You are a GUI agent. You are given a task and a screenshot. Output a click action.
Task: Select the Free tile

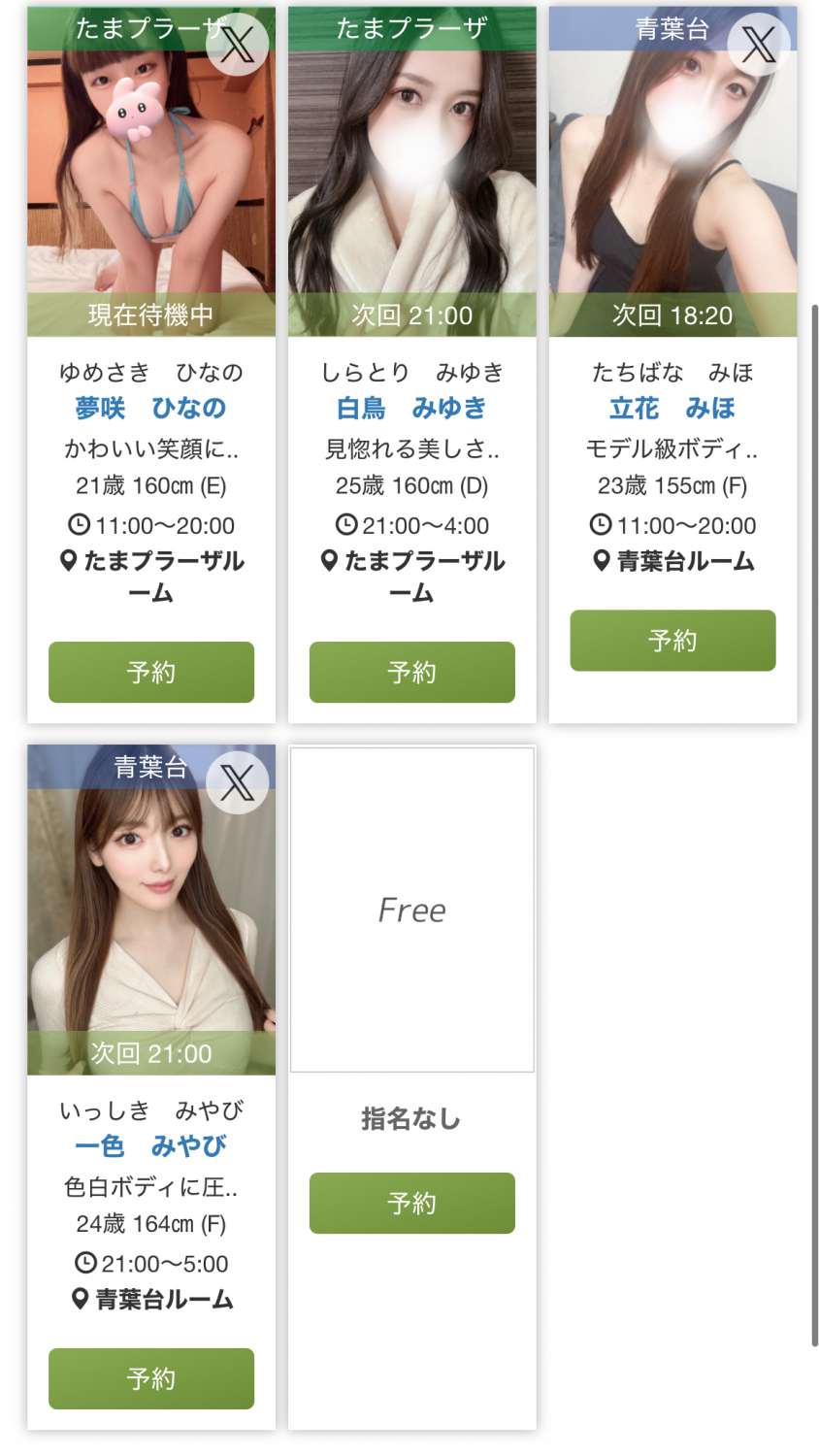411,910
